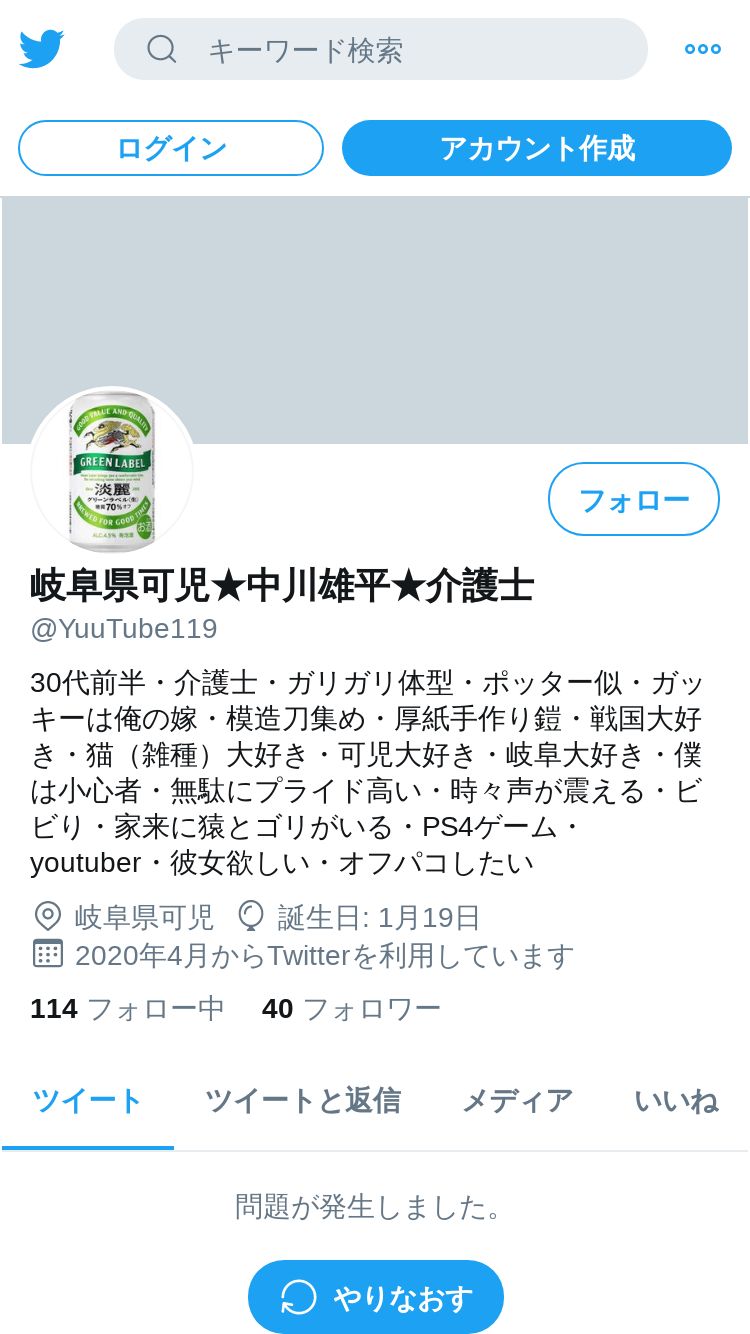Tap the アカウント作成 button
This screenshot has width=750, height=1334.
(537, 148)
